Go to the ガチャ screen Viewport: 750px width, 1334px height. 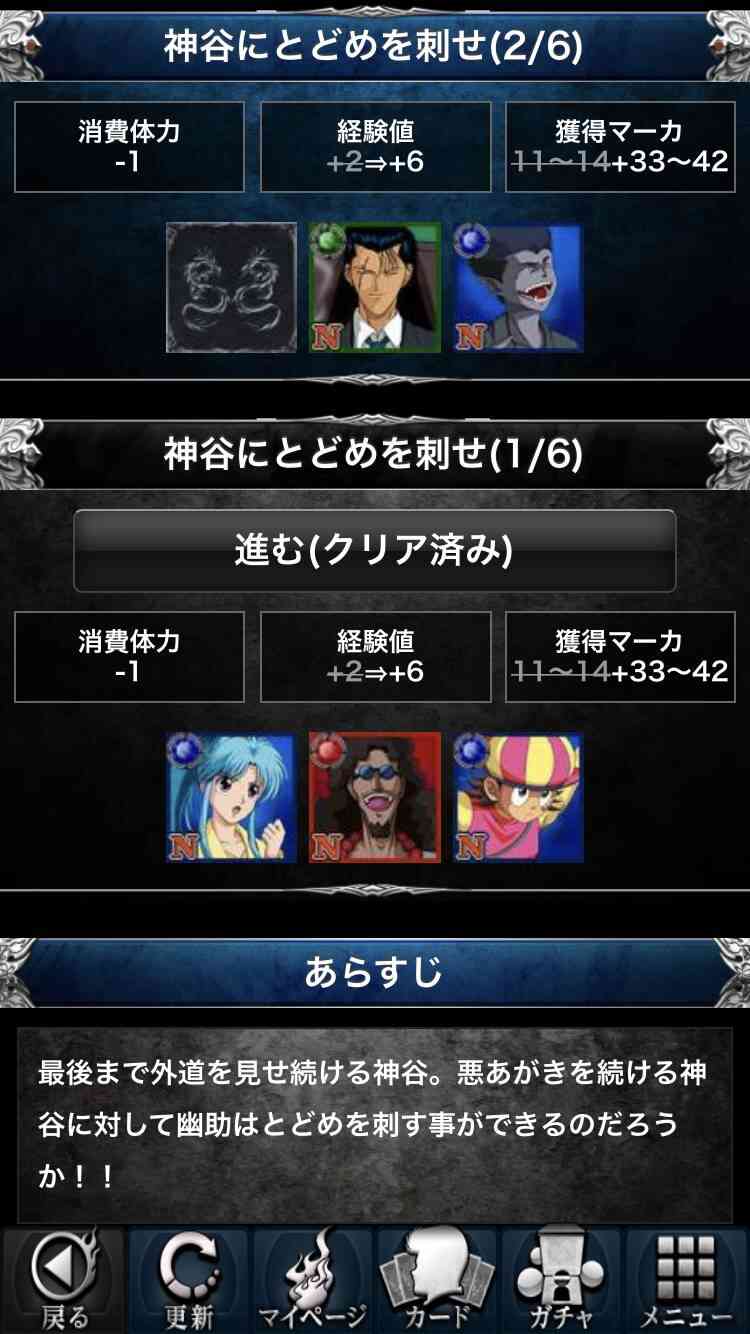point(562,1281)
